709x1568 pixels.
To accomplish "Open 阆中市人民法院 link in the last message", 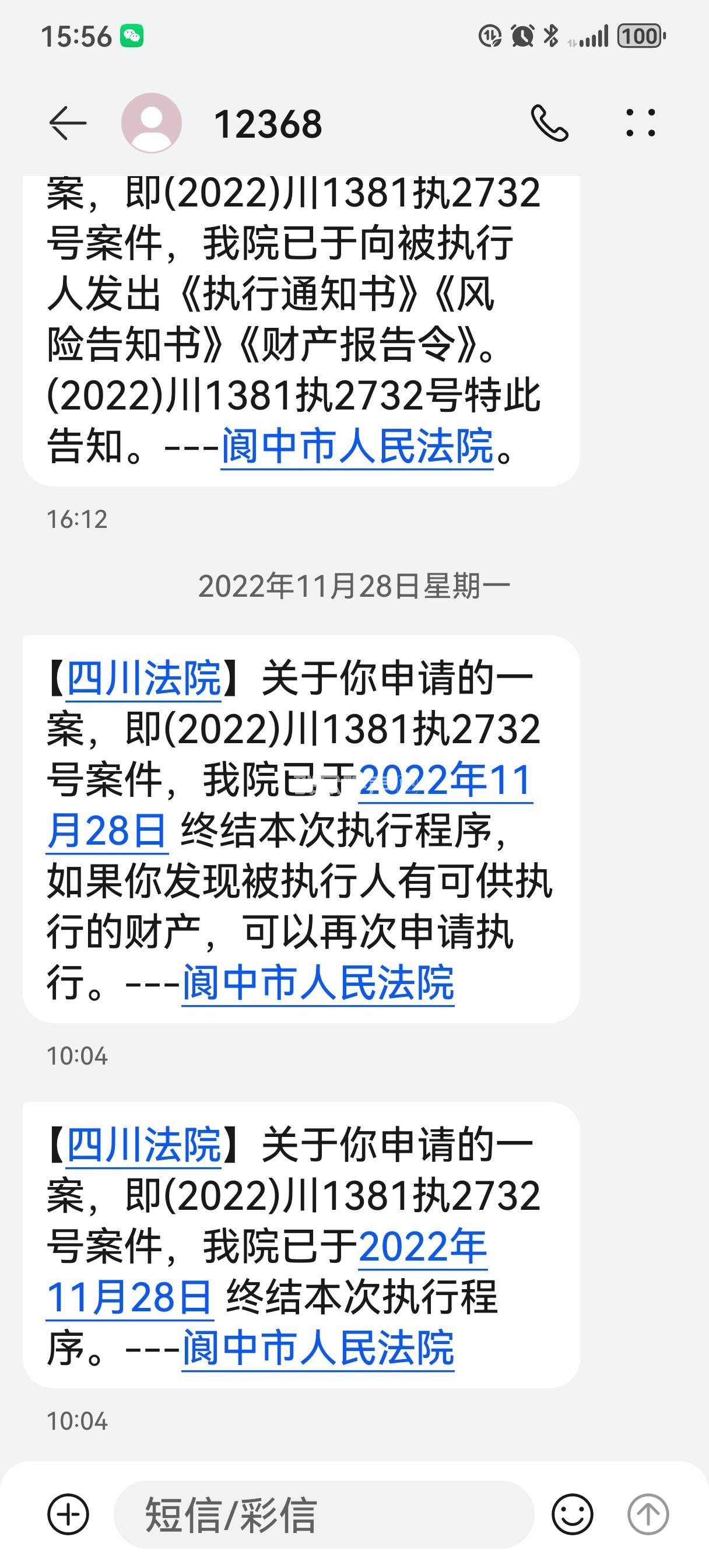I will point(318,1348).
